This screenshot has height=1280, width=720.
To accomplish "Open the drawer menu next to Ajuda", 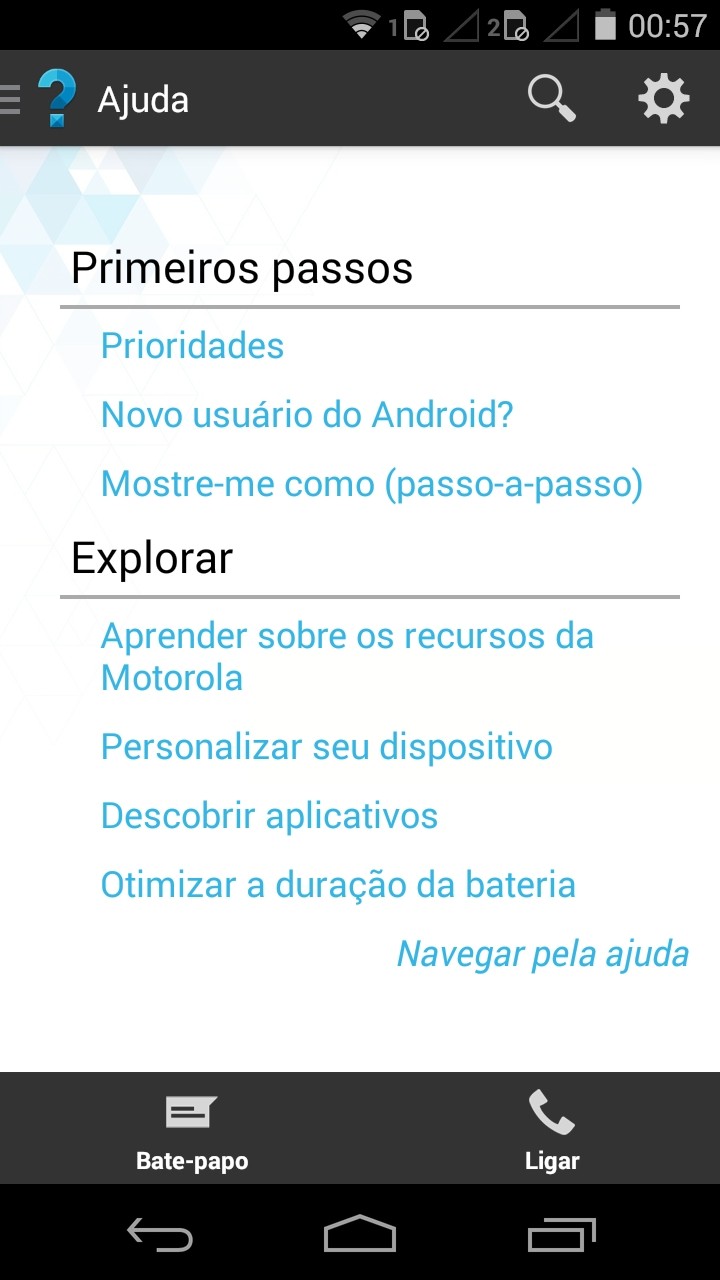I will point(10,99).
